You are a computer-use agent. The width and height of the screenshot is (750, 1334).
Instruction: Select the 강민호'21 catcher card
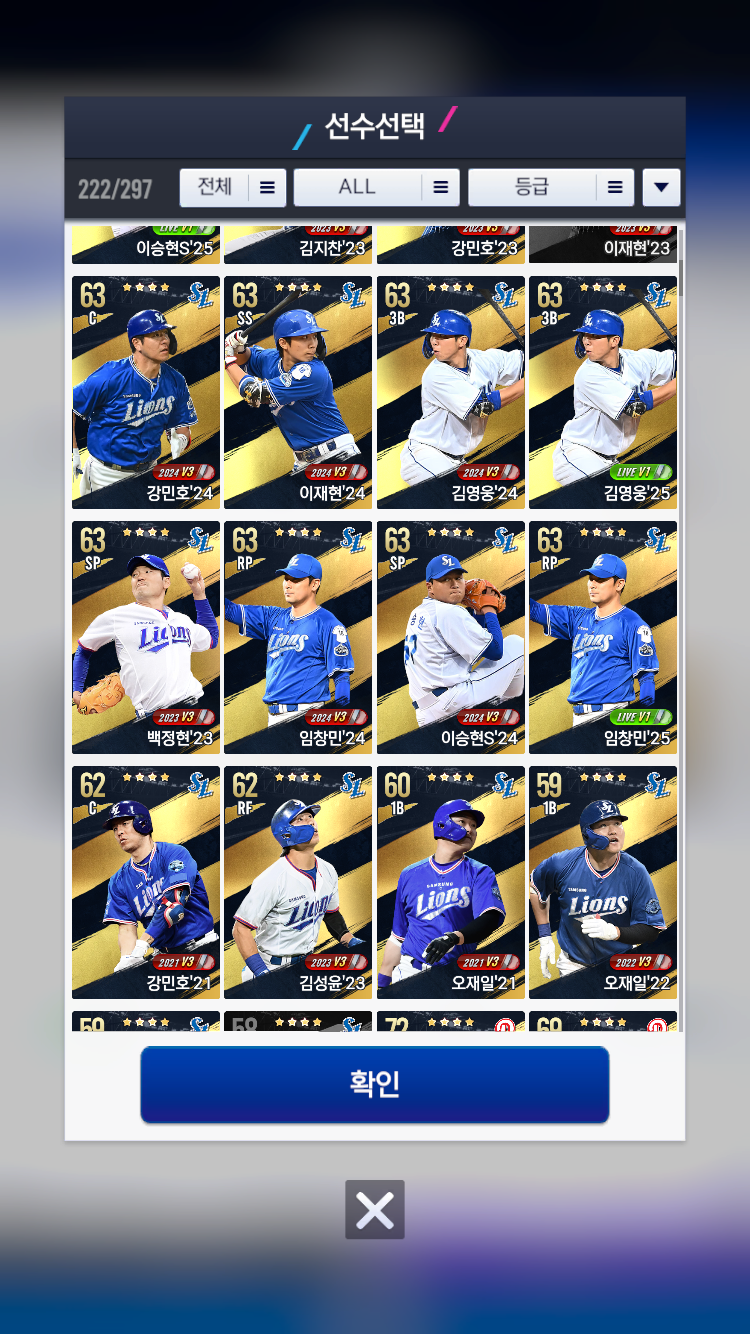pos(146,882)
